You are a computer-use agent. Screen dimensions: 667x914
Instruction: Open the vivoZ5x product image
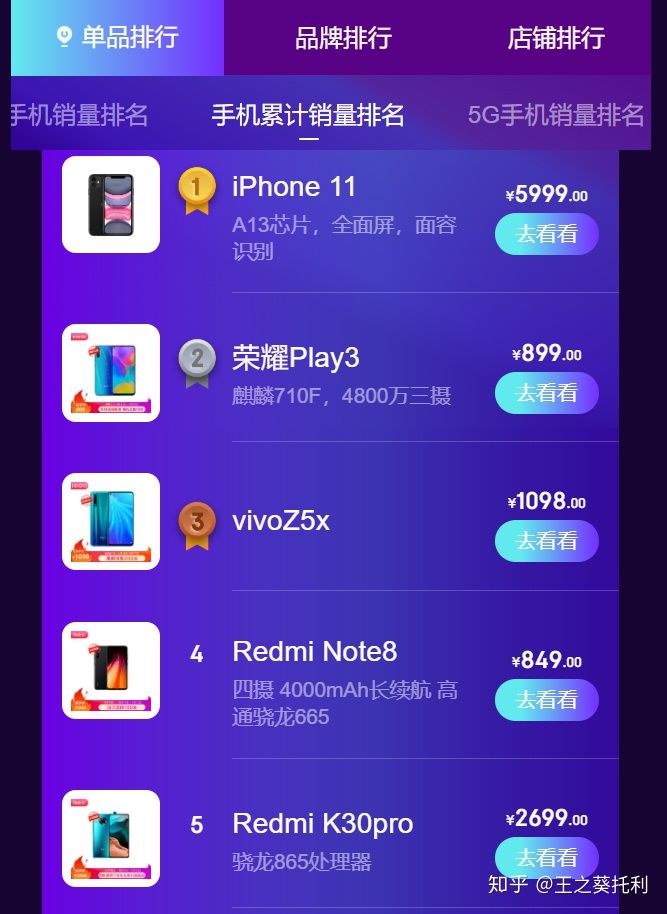pyautogui.click(x=111, y=521)
